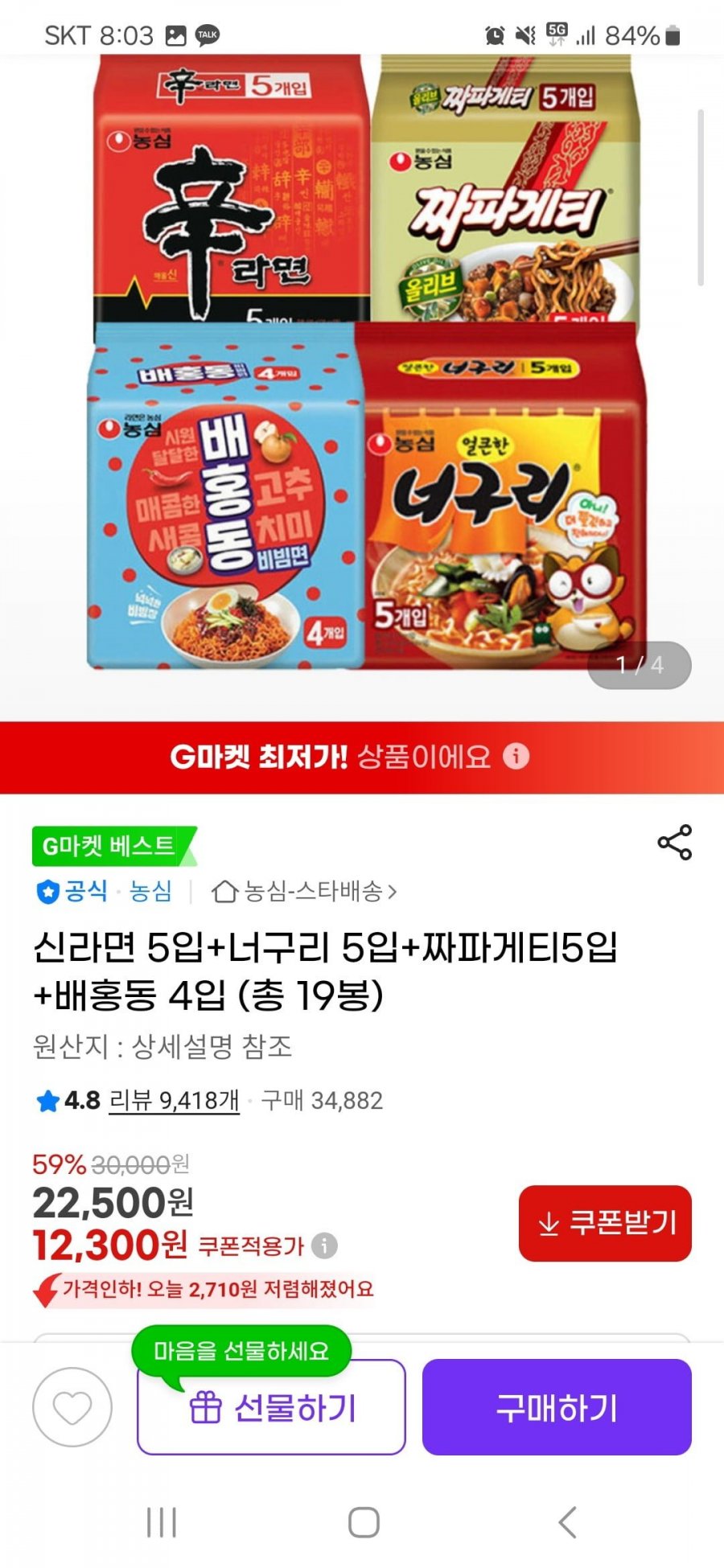Add product to wishlist with heart
The width and height of the screenshot is (724, 1568).
click(72, 1407)
